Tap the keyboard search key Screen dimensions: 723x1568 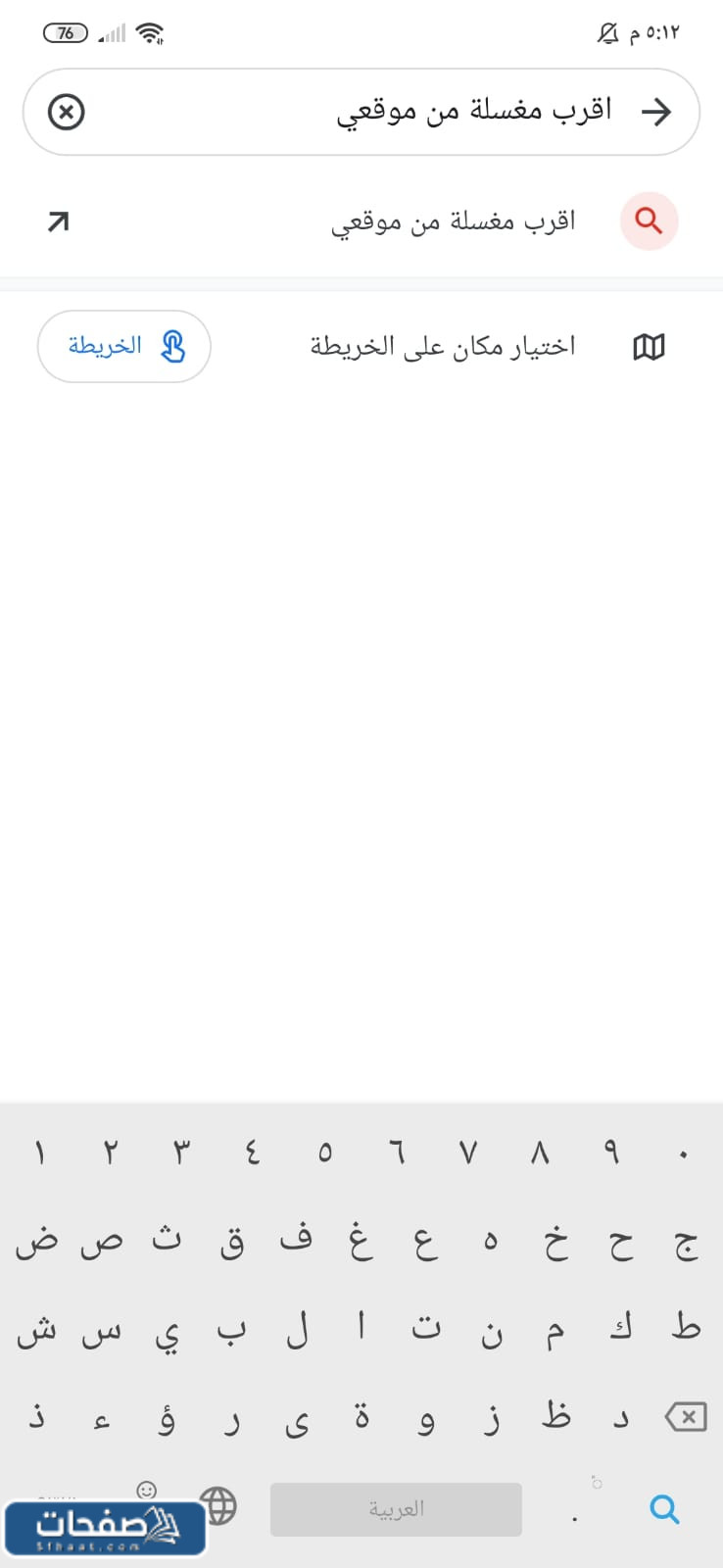pos(663,1509)
